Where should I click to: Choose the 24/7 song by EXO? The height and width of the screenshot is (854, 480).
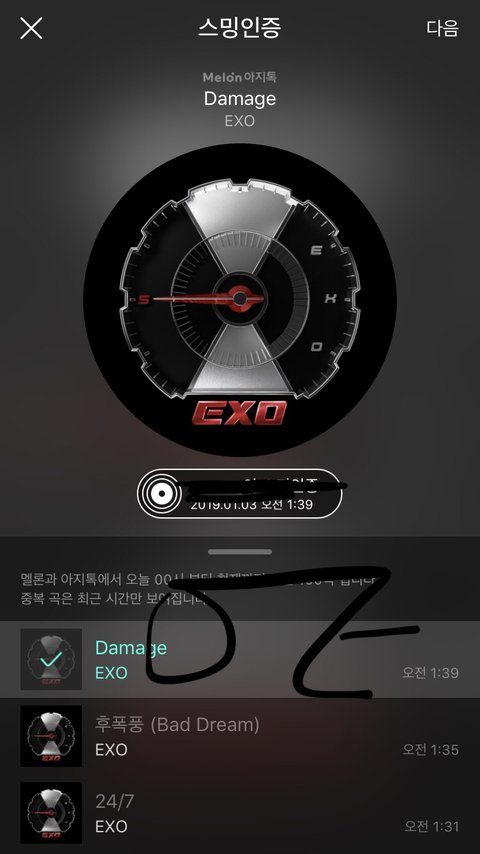click(240, 813)
